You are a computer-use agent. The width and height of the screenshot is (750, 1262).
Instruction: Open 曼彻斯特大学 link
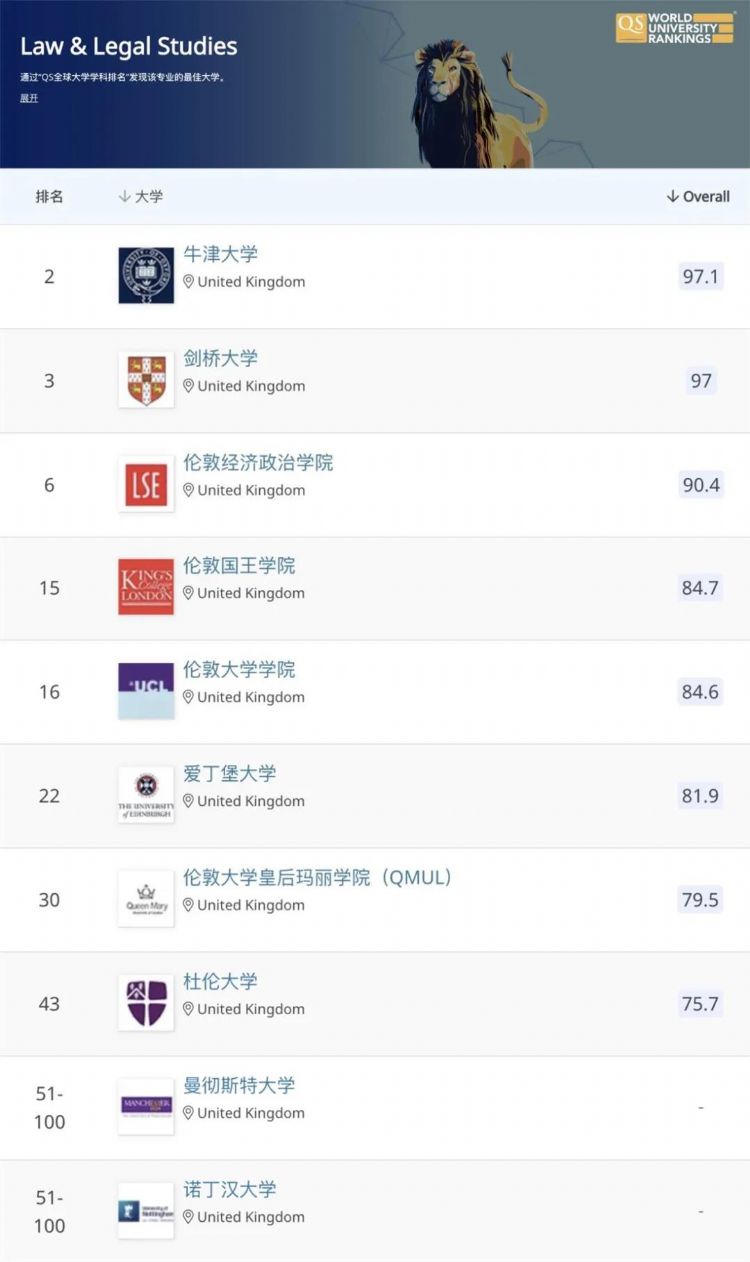click(240, 1085)
